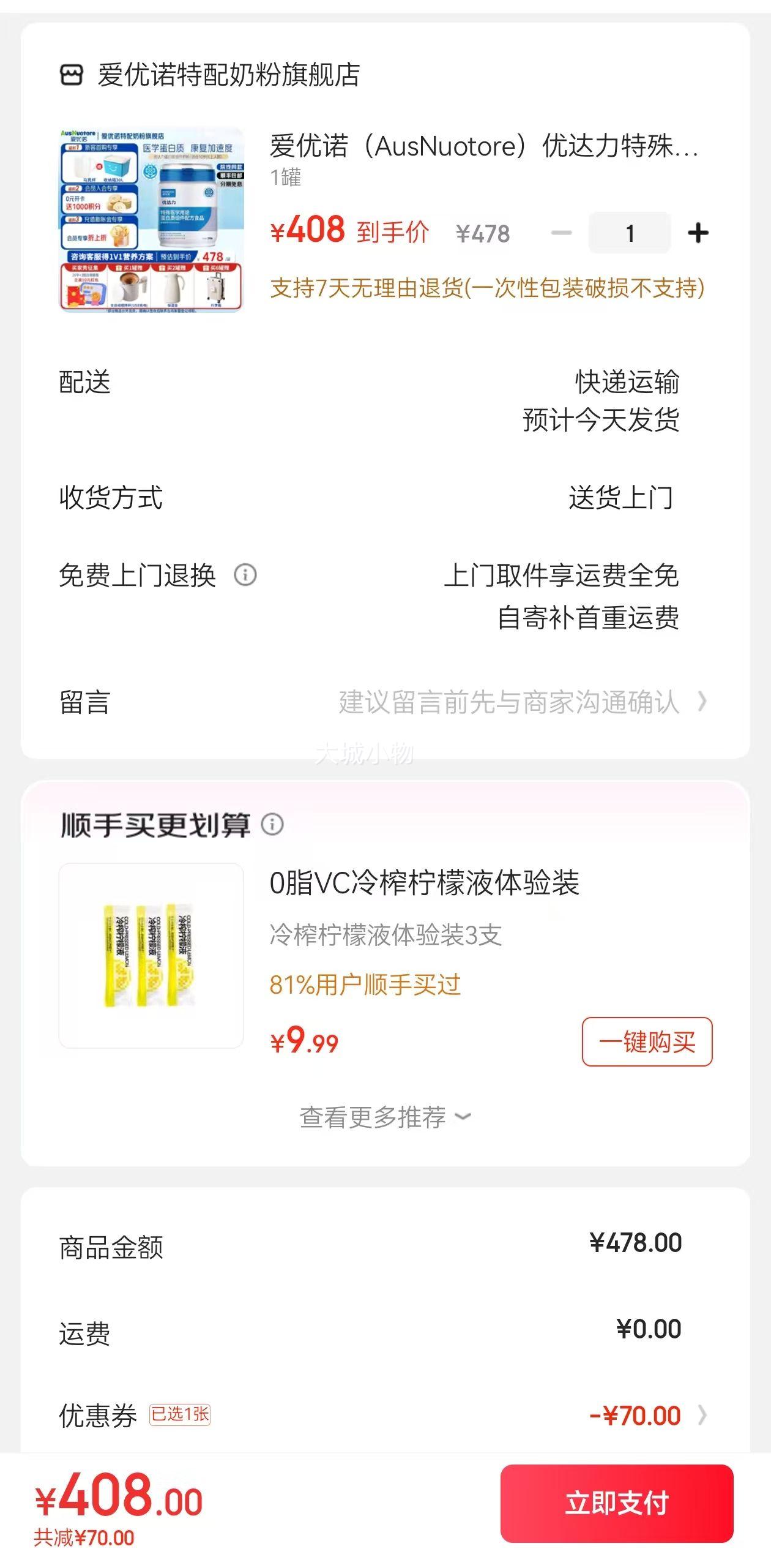
Task: Open the 冷榨柠檬液 add-on product image
Action: pos(151,956)
